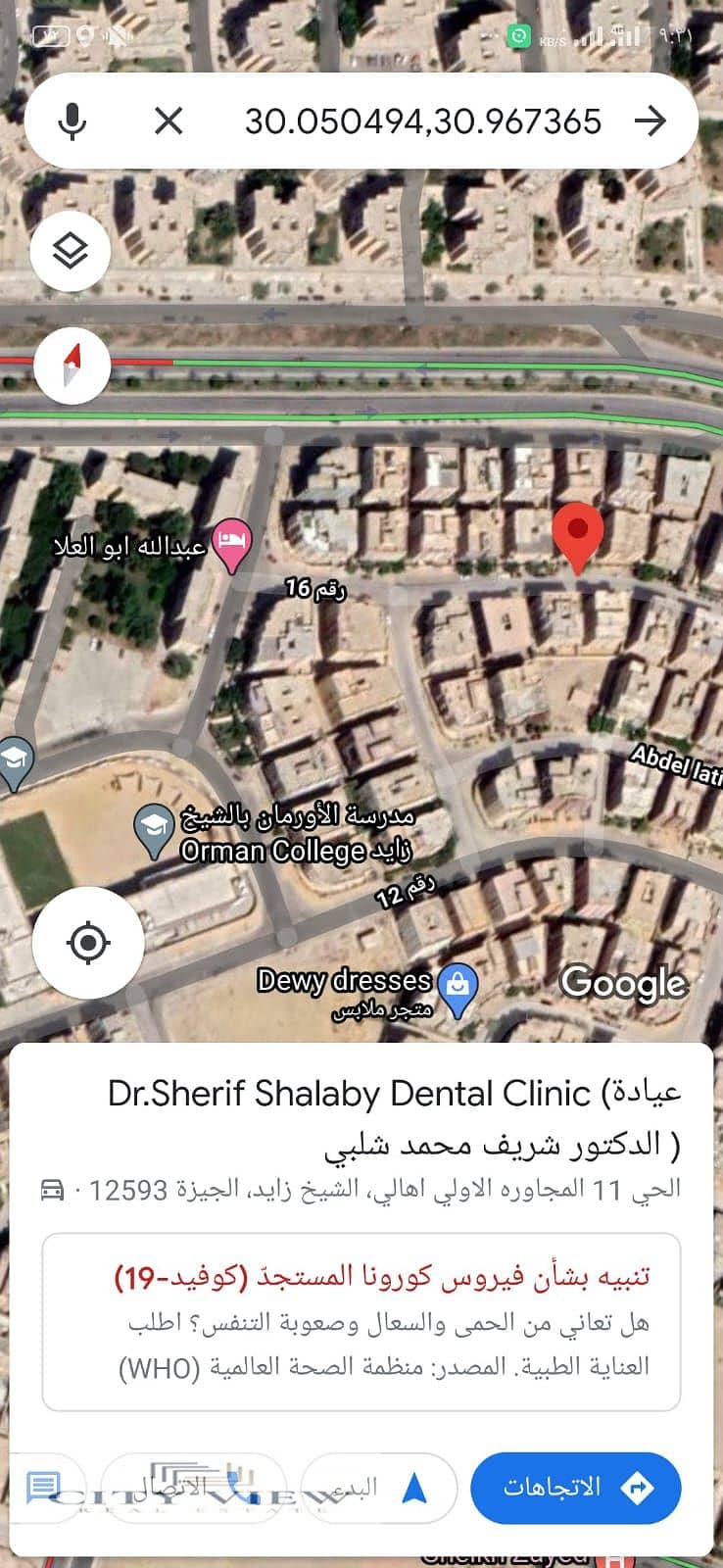Tap the message chip icon
723x1568 pixels.
pos(42,1488)
